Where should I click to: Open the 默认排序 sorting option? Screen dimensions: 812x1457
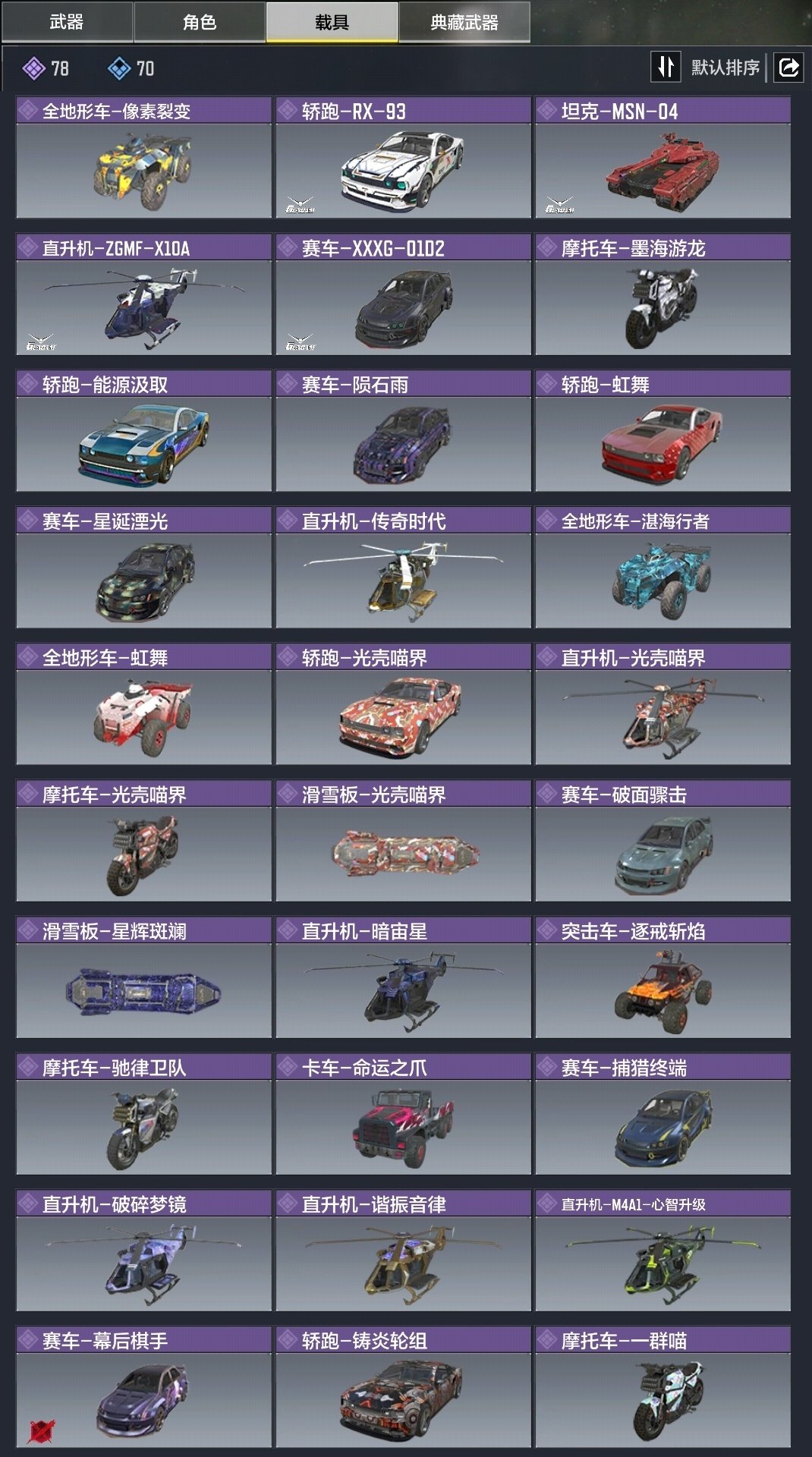[725, 68]
